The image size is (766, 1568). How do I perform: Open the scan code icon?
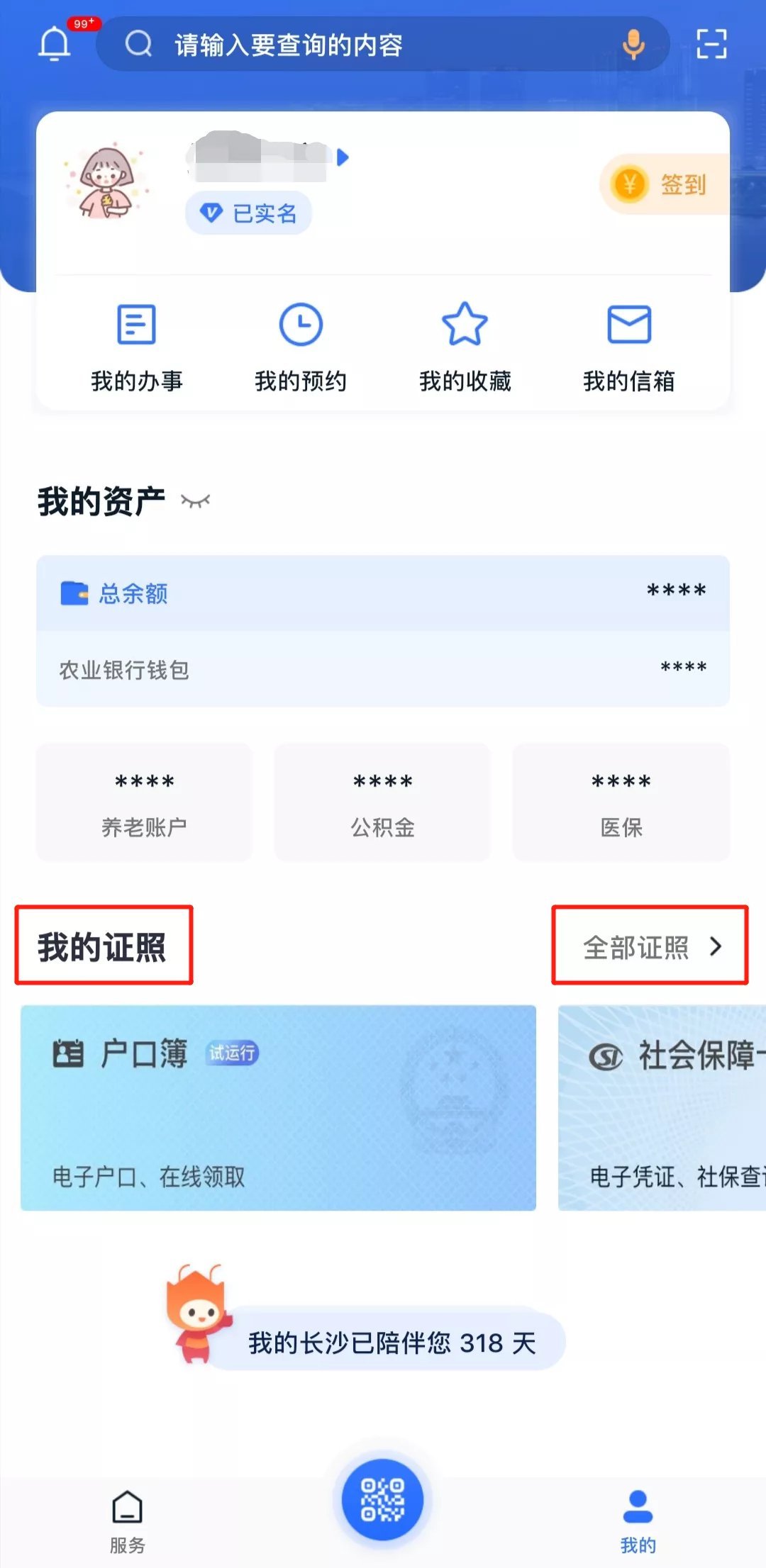(x=711, y=44)
